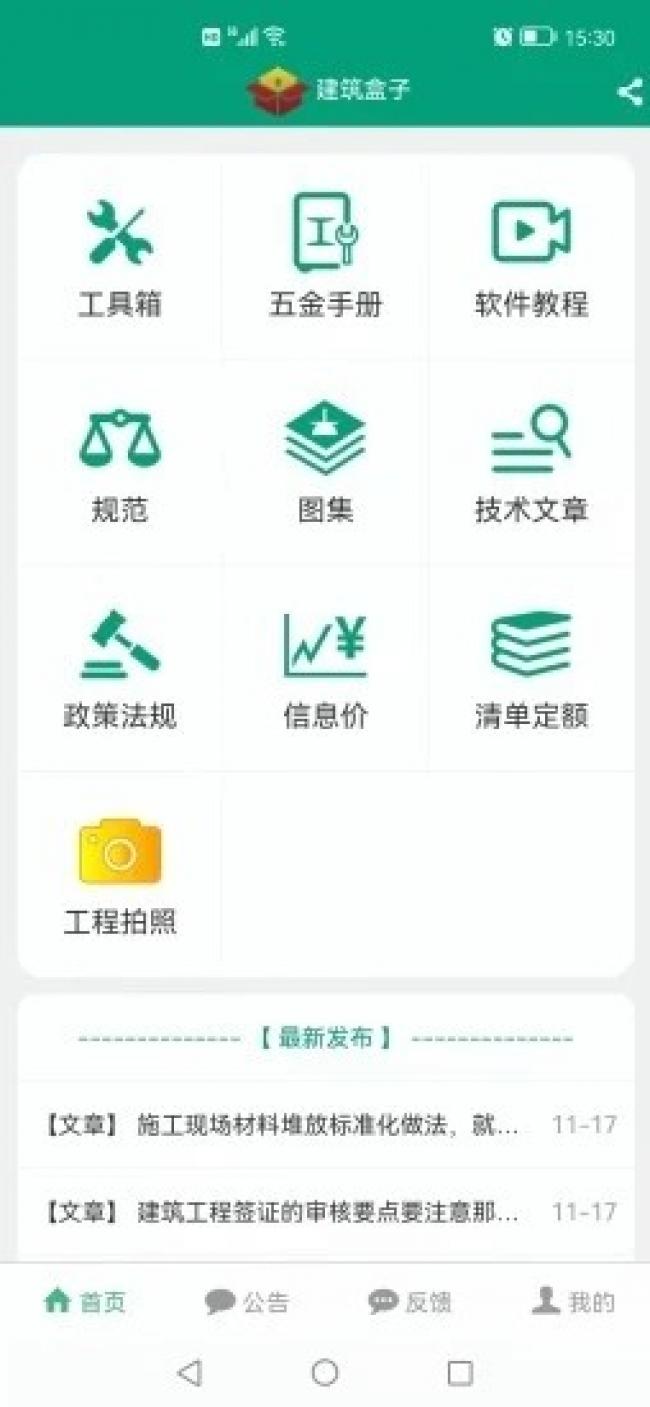650x1407 pixels.
Task: Open article 建筑工程签证的审核要点
Action: [x=326, y=1212]
